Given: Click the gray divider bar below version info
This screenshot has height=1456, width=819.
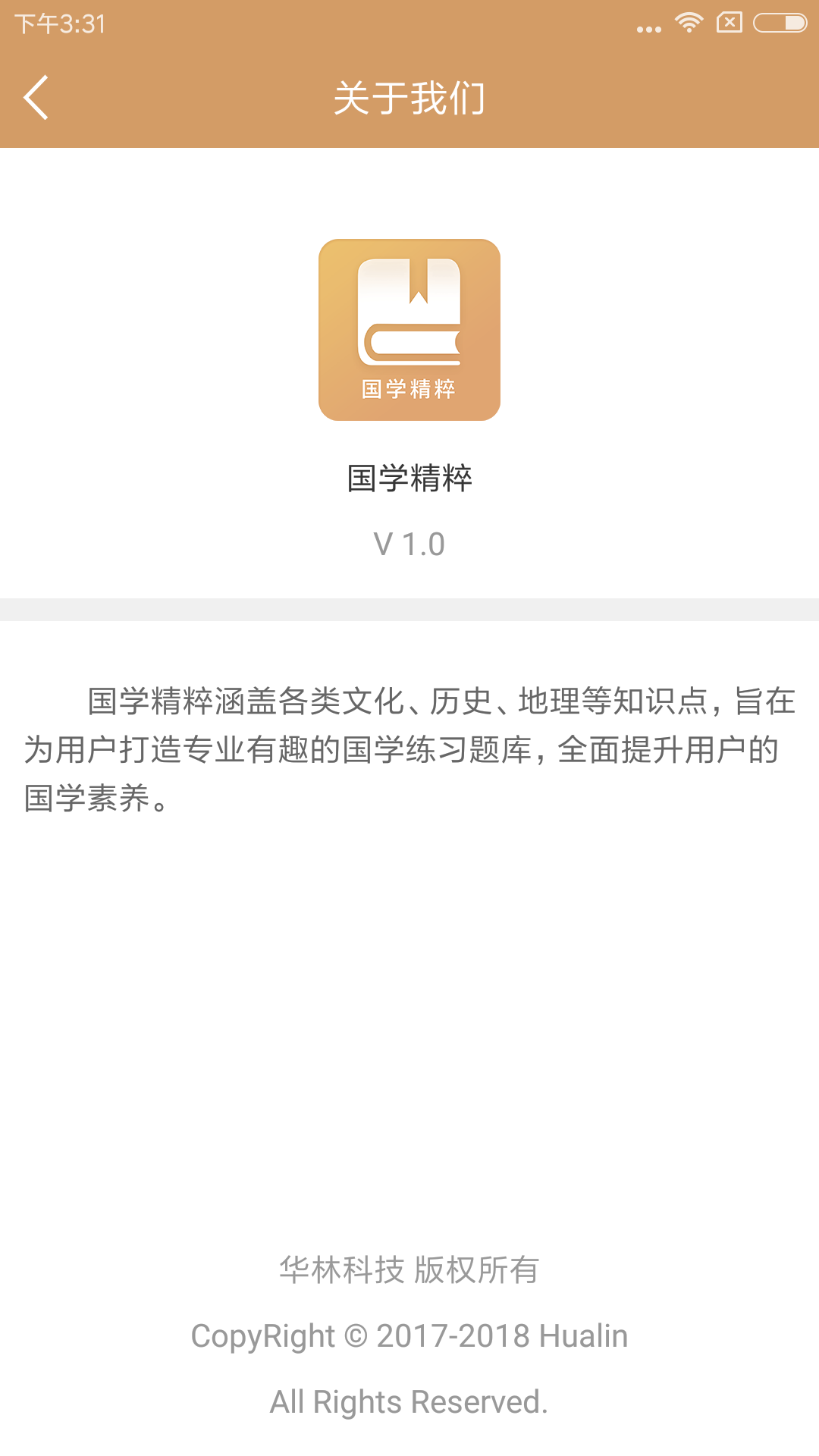Looking at the screenshot, I should pos(409,607).
